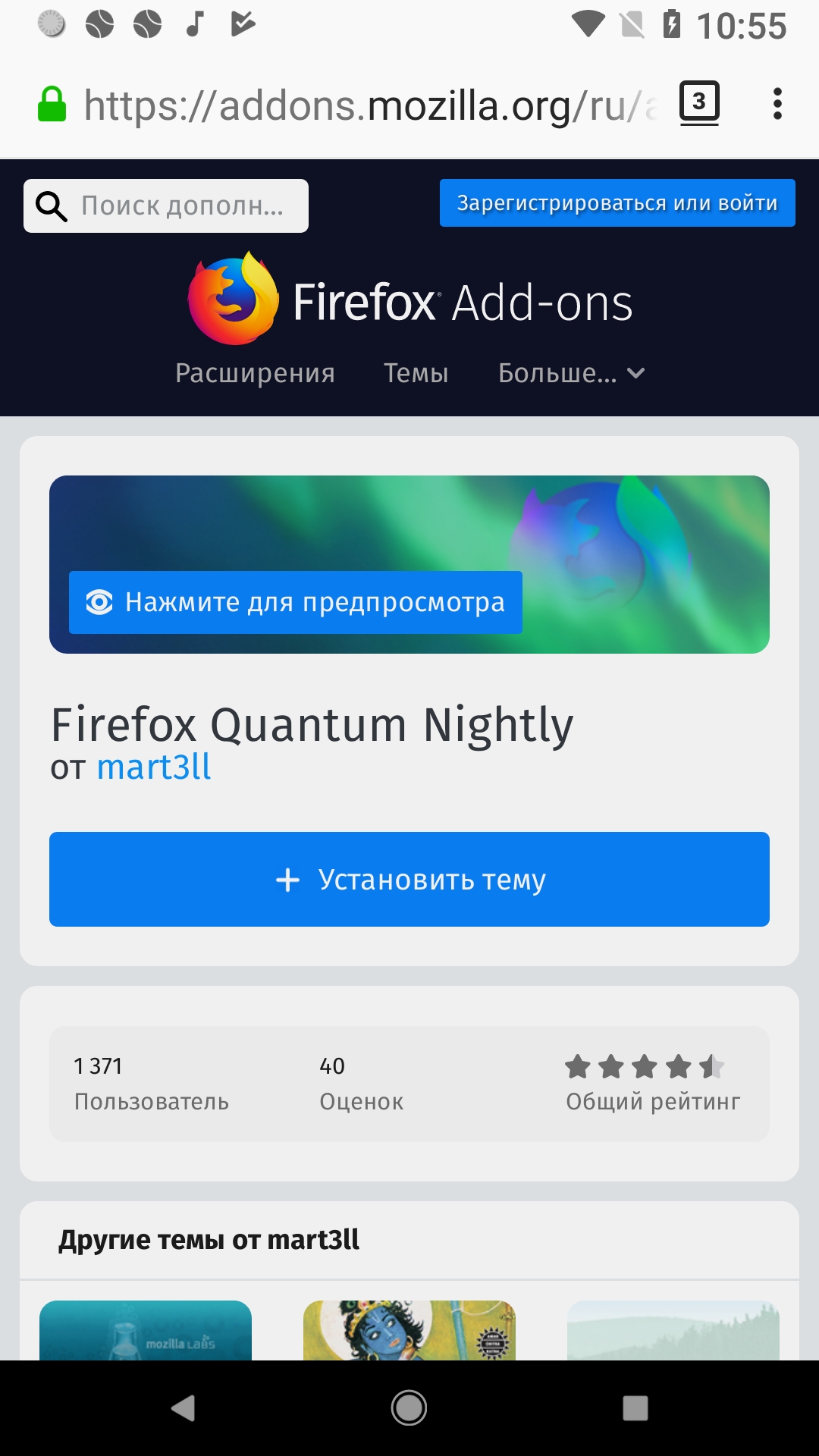
Task: Click "Зарегистрироваться или войти" button
Action: click(616, 202)
